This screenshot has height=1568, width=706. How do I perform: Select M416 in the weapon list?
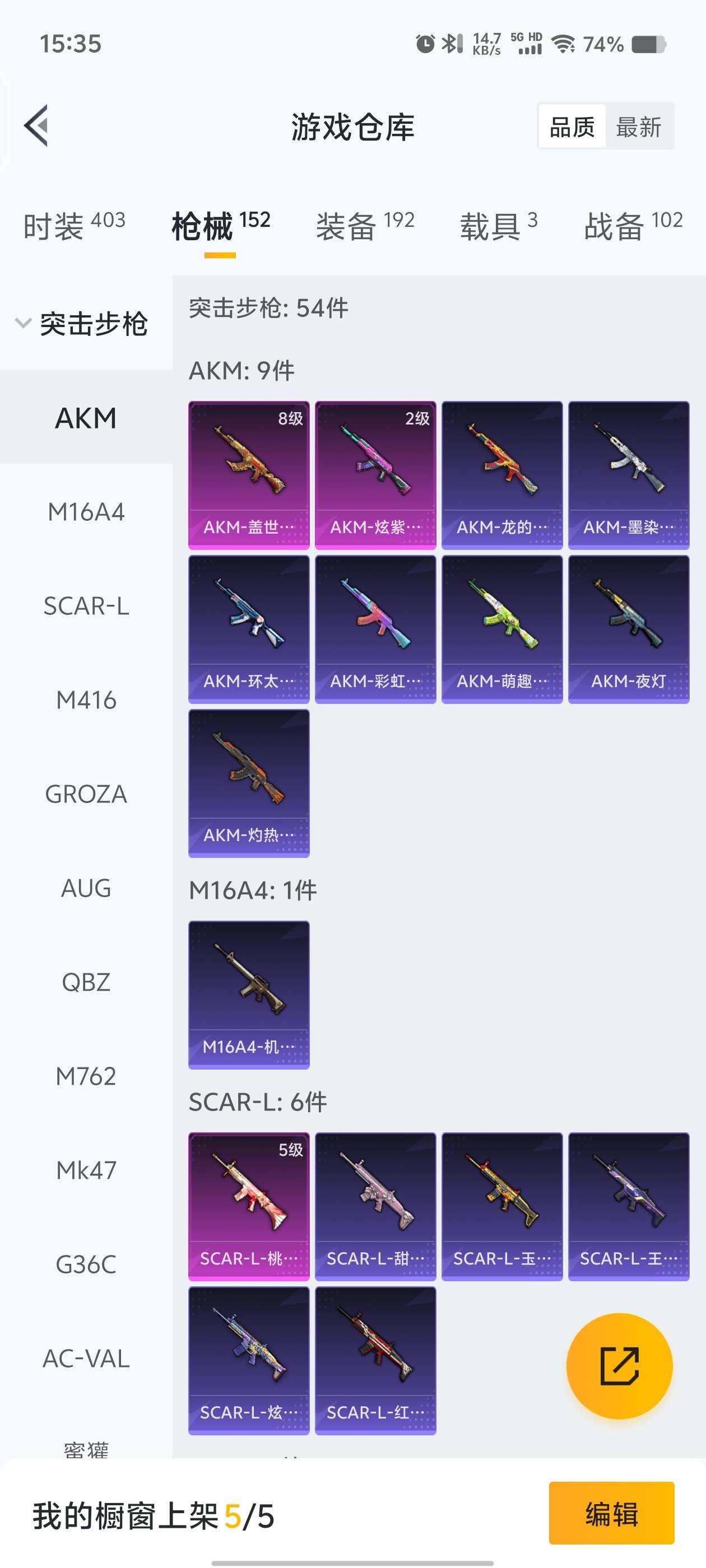pos(86,700)
